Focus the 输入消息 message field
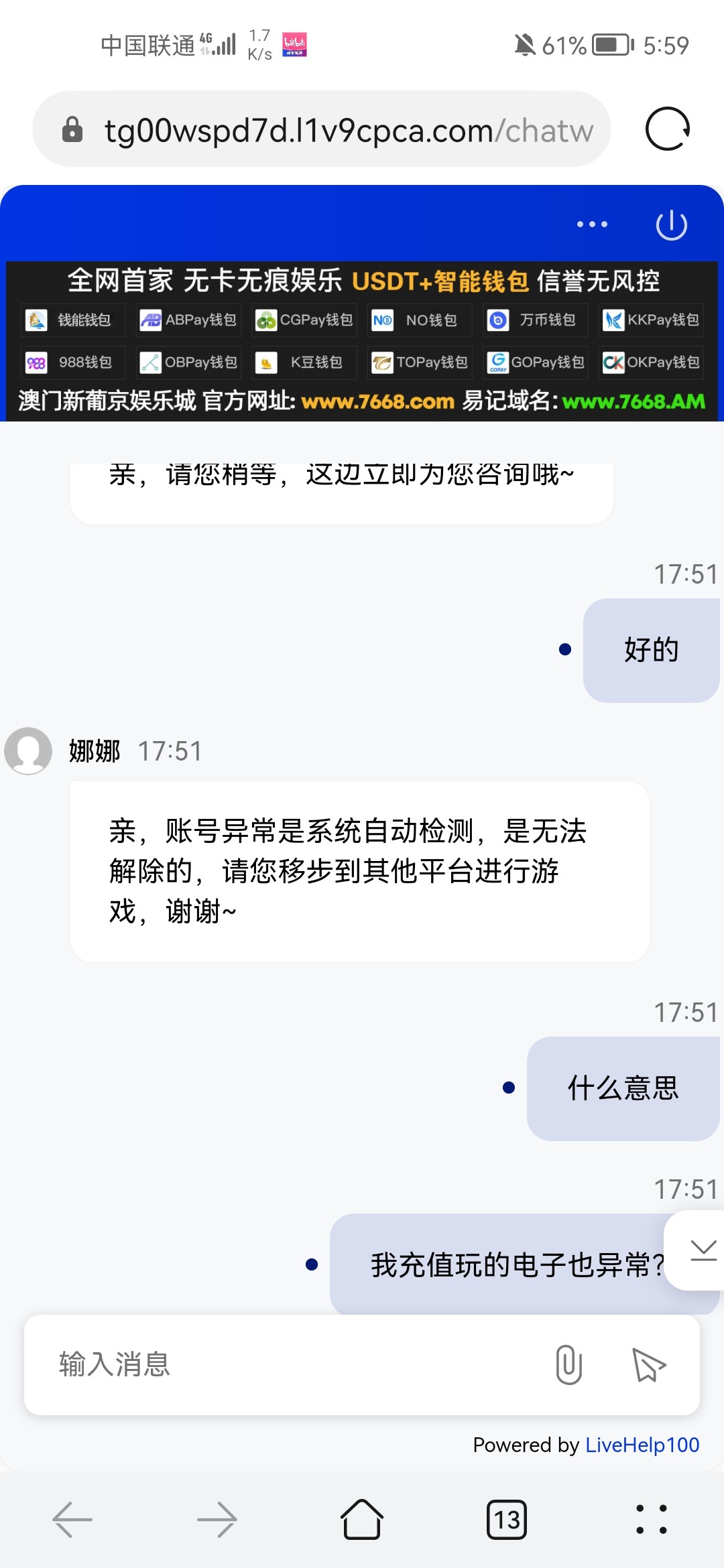 click(288, 1364)
